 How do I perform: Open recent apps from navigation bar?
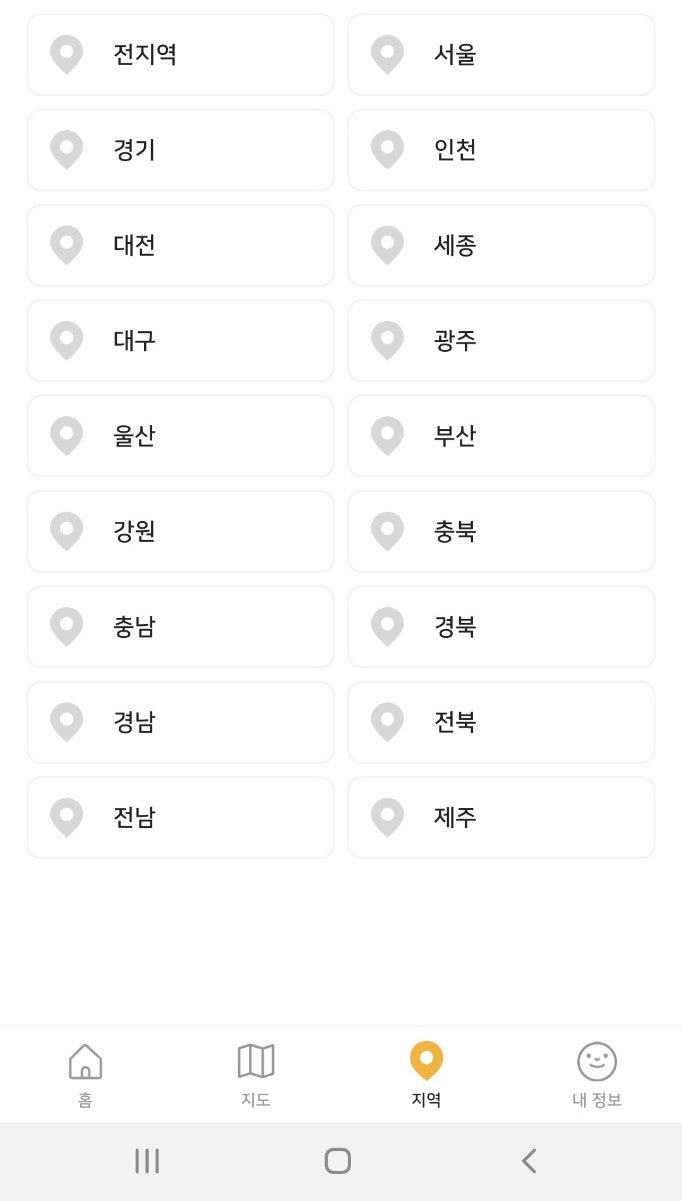[x=147, y=1161]
